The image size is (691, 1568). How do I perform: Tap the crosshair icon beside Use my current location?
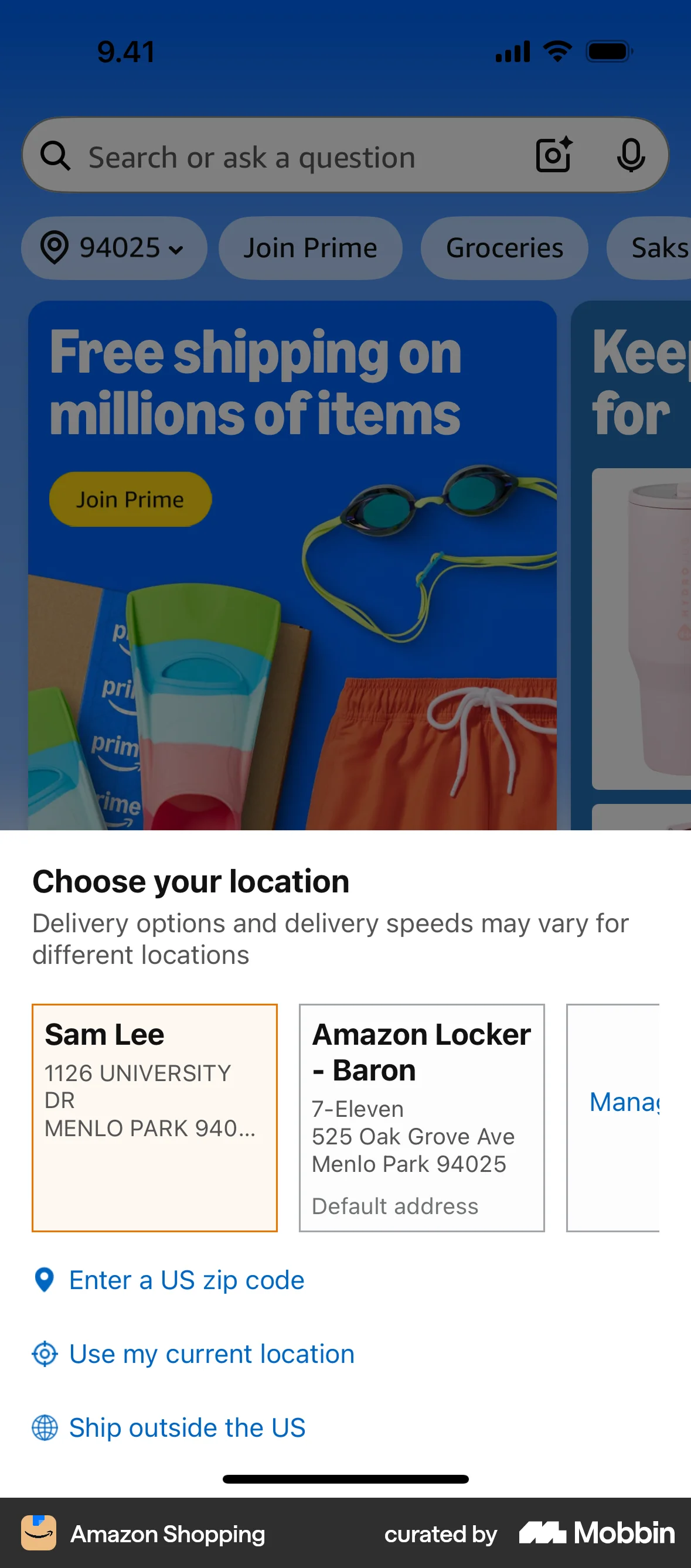pos(45,1354)
